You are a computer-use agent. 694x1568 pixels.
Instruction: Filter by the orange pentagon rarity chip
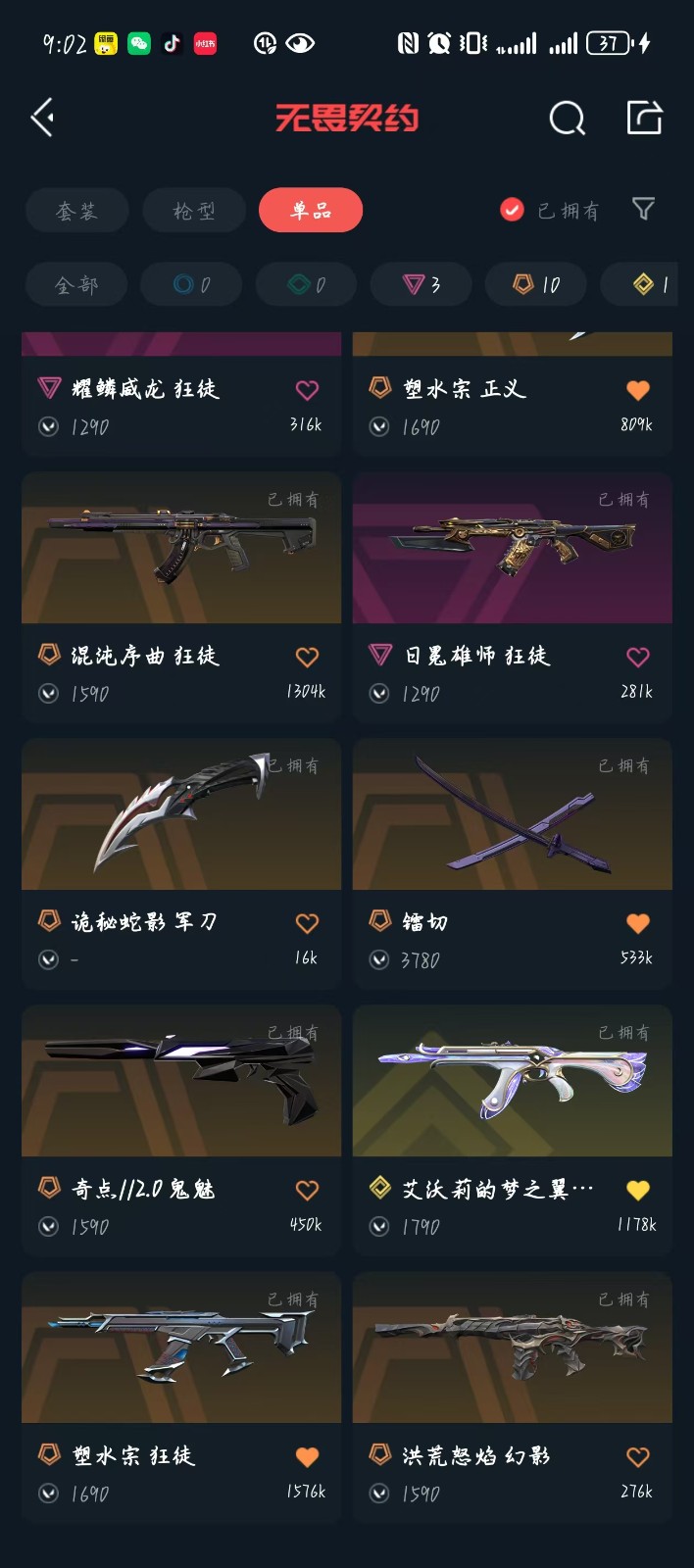pyautogui.click(x=536, y=285)
